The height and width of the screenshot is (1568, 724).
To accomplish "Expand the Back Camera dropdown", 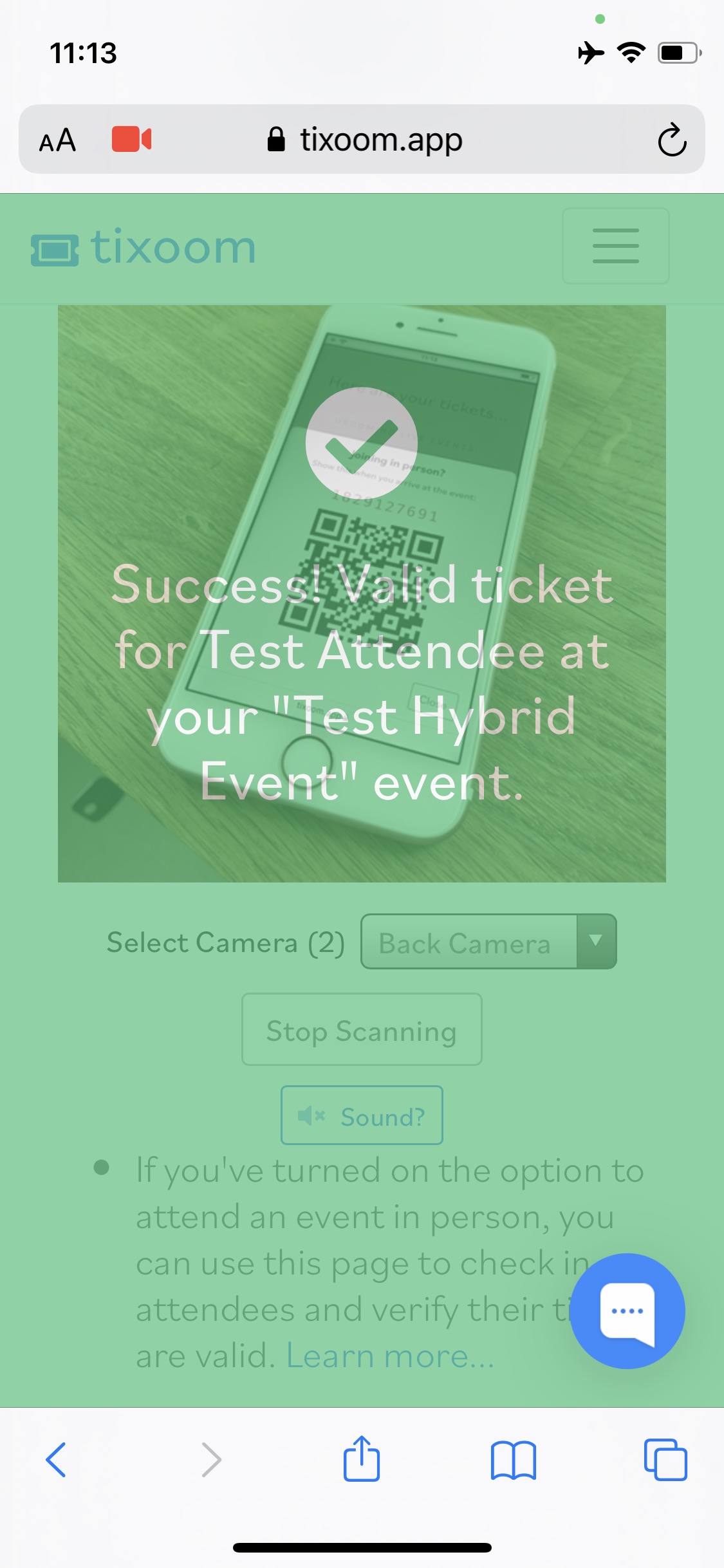I will 488,942.
